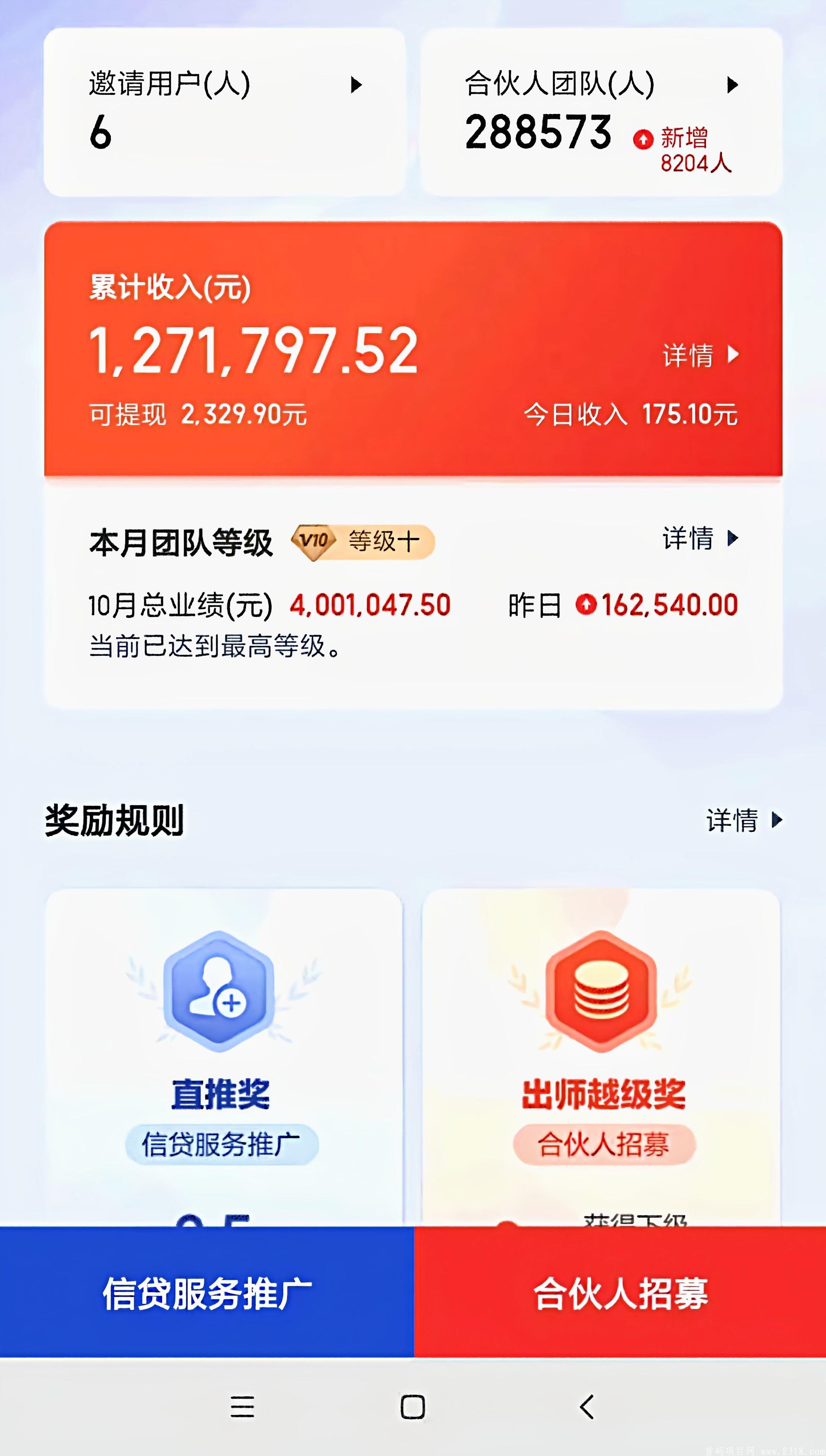
Task: Open the 合伙人团队 card
Action: [x=602, y=112]
